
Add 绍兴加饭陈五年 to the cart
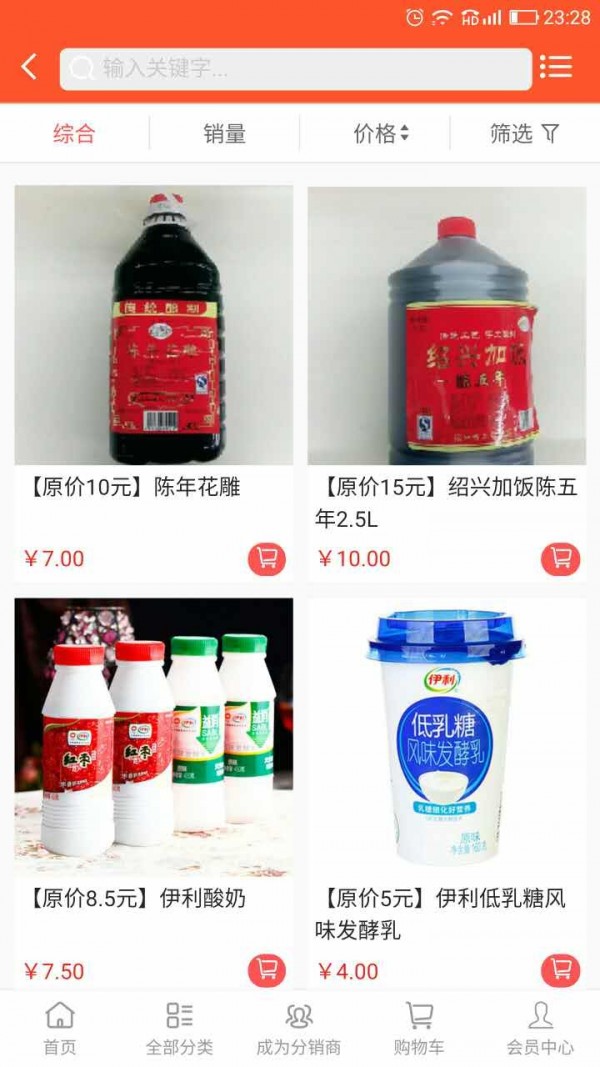(x=560, y=558)
